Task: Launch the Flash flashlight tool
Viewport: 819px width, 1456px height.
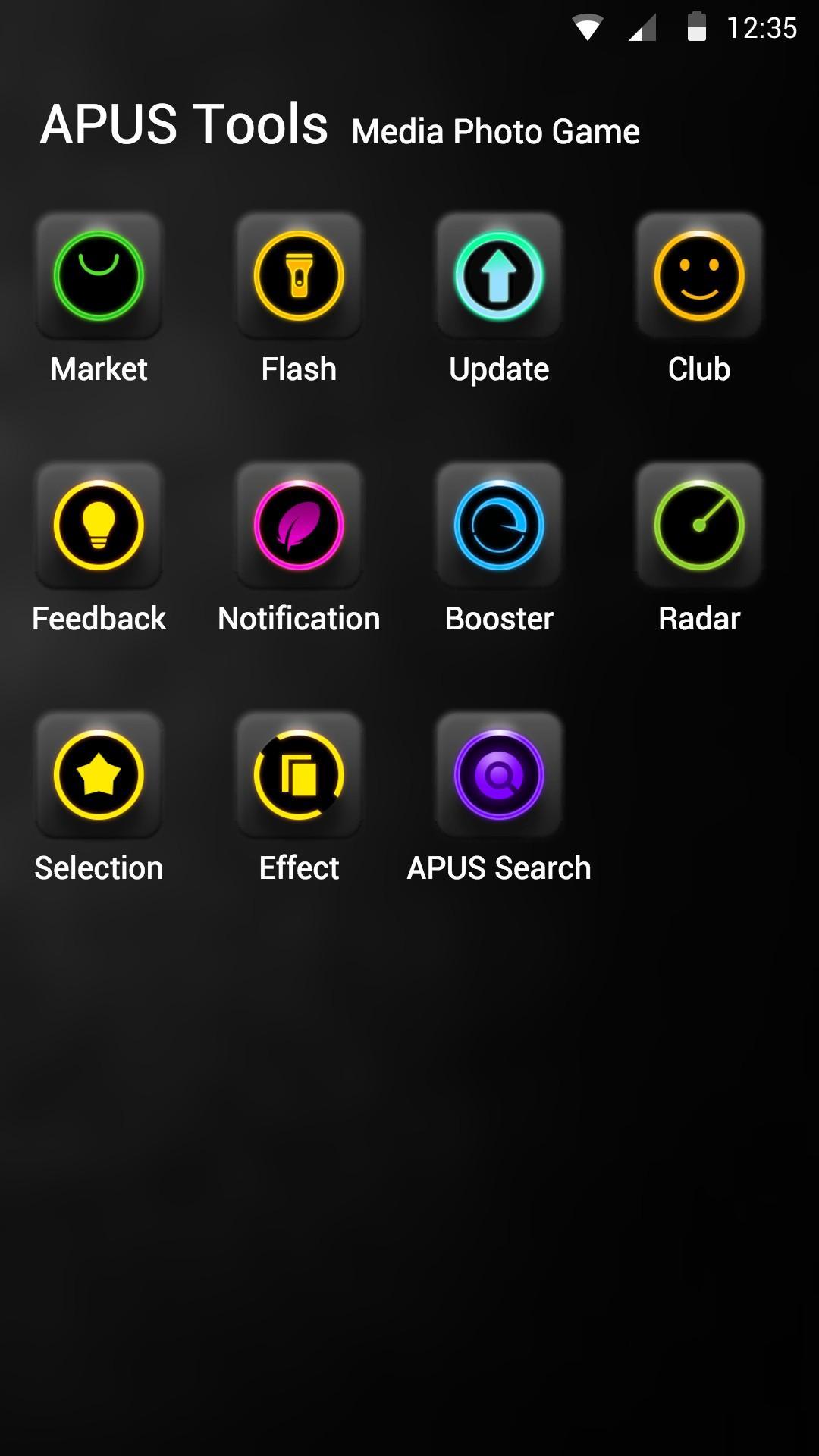Action: pyautogui.click(x=299, y=277)
